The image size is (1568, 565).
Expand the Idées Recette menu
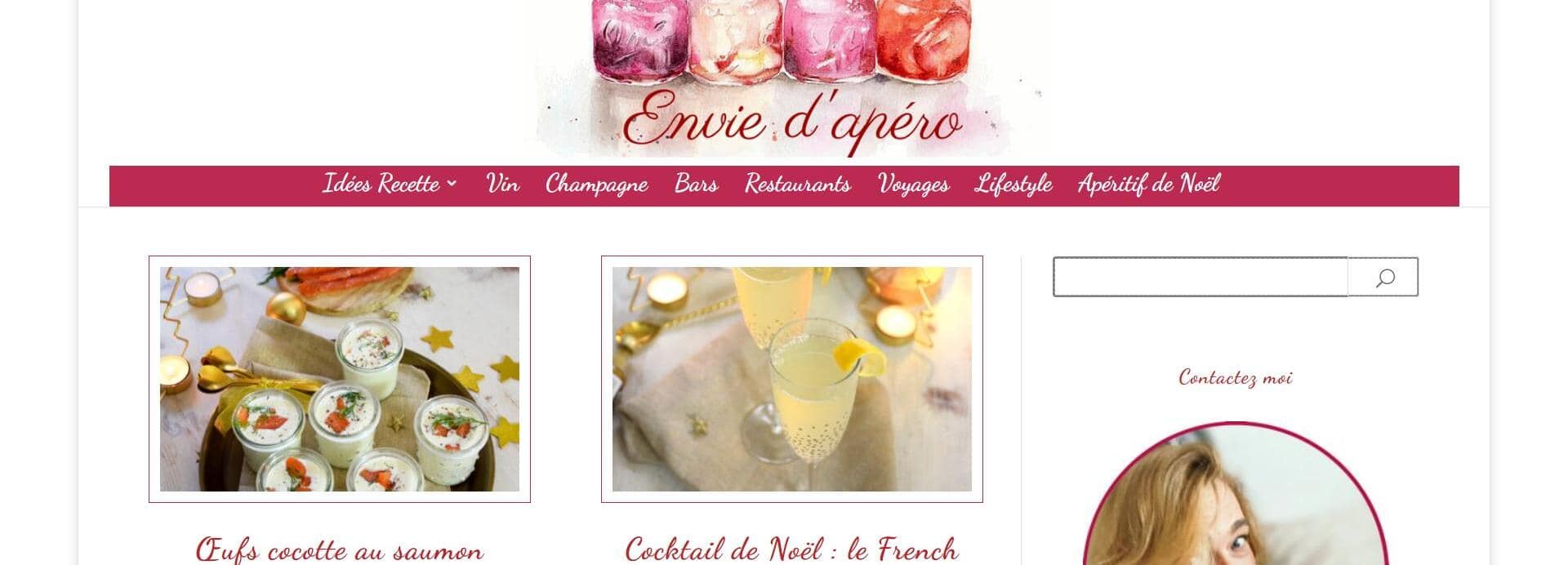(x=389, y=185)
